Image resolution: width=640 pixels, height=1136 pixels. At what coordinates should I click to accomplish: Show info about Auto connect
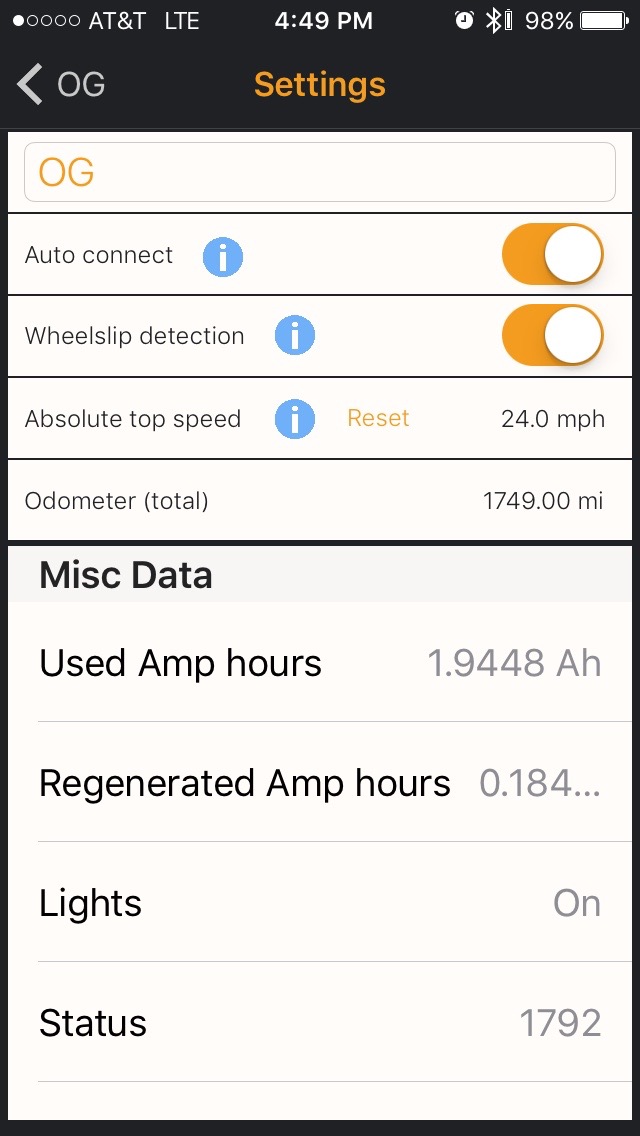(x=223, y=256)
